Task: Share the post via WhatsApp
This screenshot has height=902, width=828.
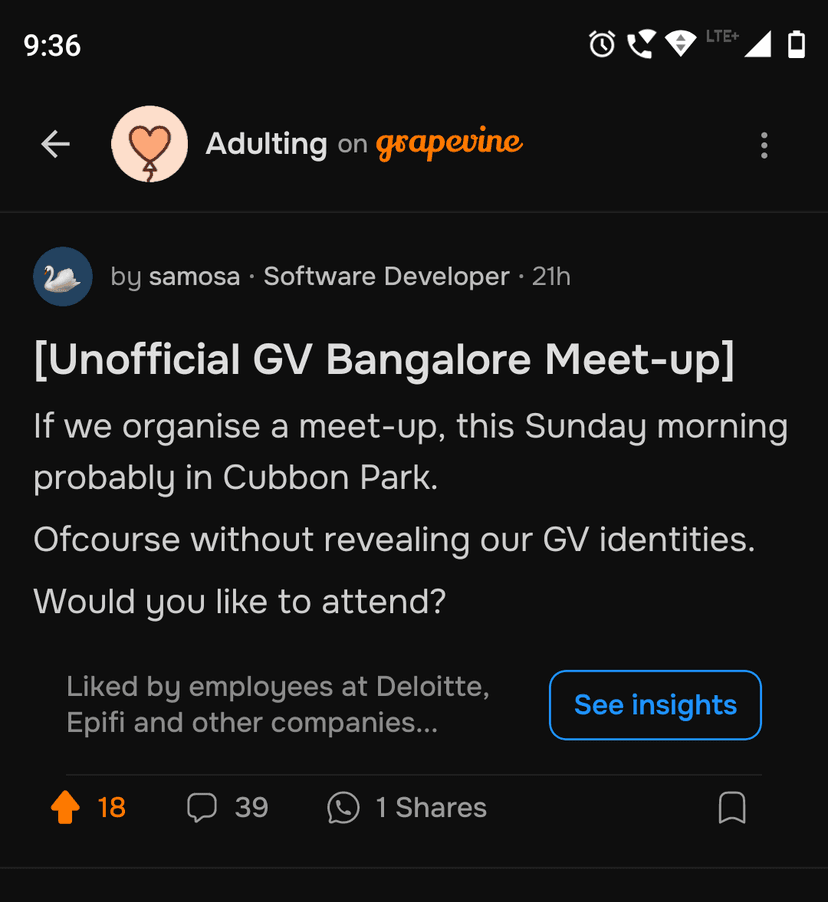Action: 343,807
